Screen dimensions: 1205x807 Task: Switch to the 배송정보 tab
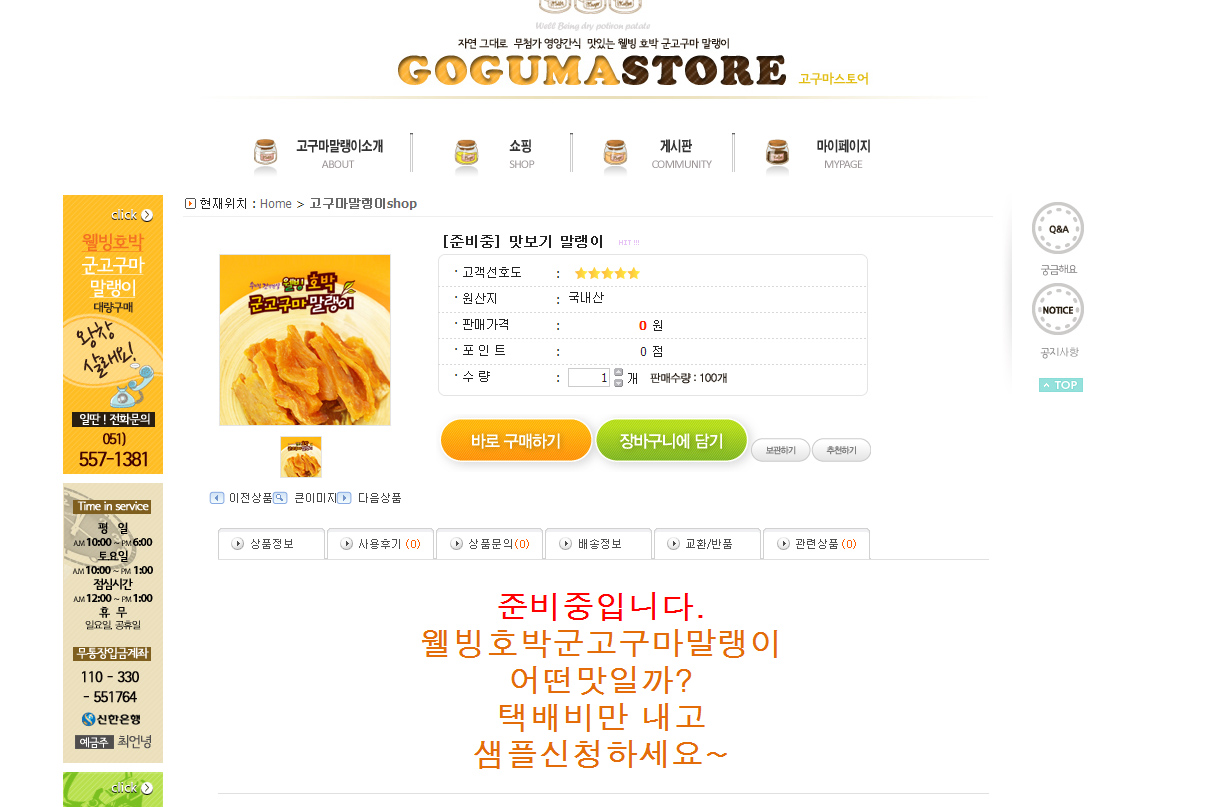(598, 544)
